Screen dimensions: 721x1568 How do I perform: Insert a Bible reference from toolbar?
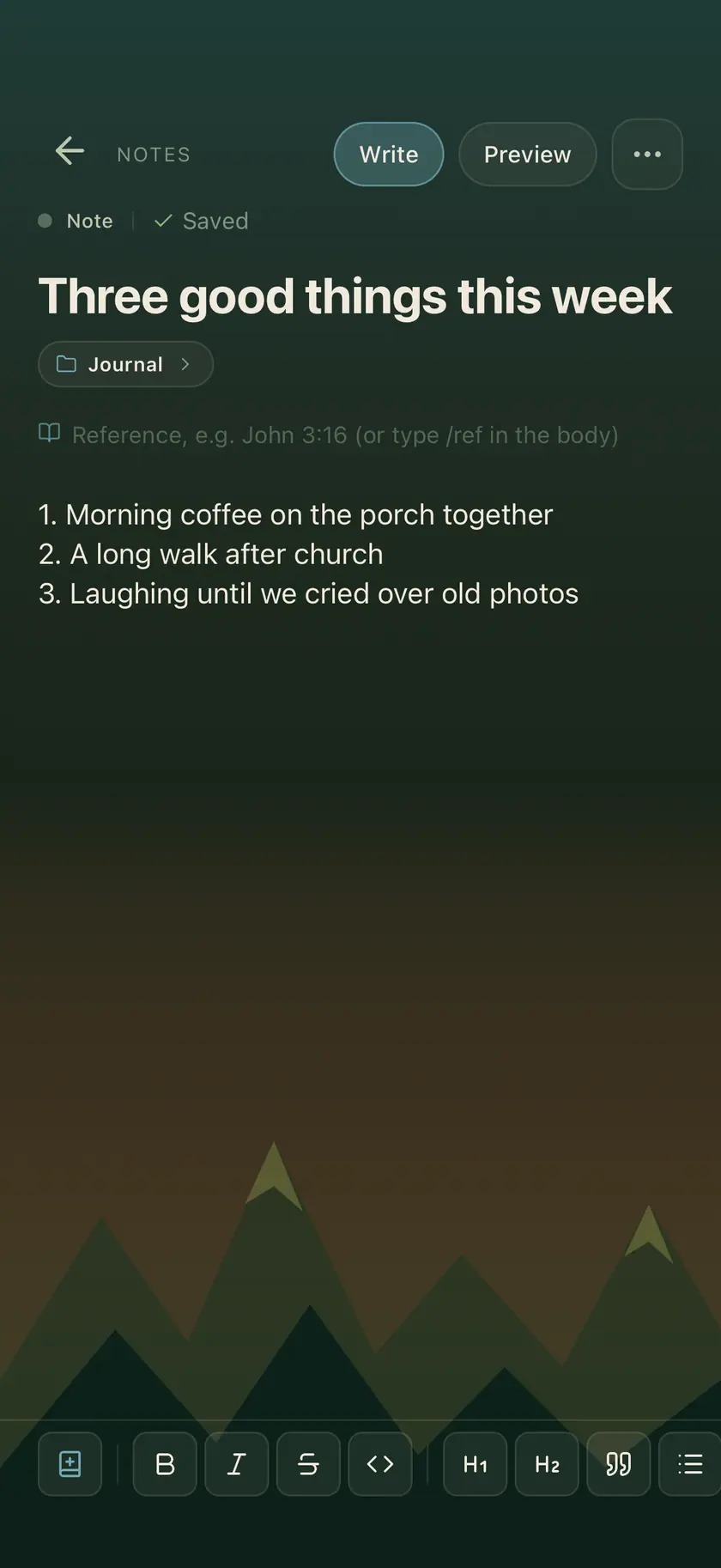[x=70, y=1464]
